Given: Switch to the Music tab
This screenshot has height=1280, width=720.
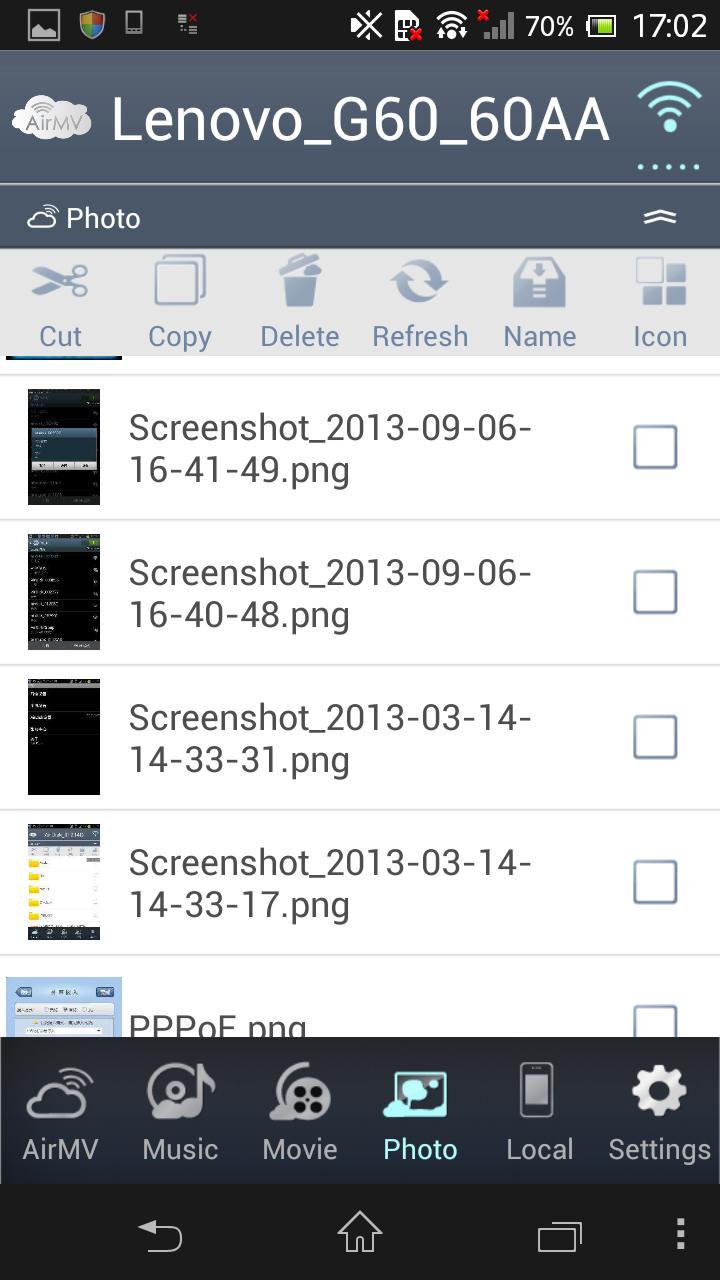Looking at the screenshot, I should pos(180,1112).
